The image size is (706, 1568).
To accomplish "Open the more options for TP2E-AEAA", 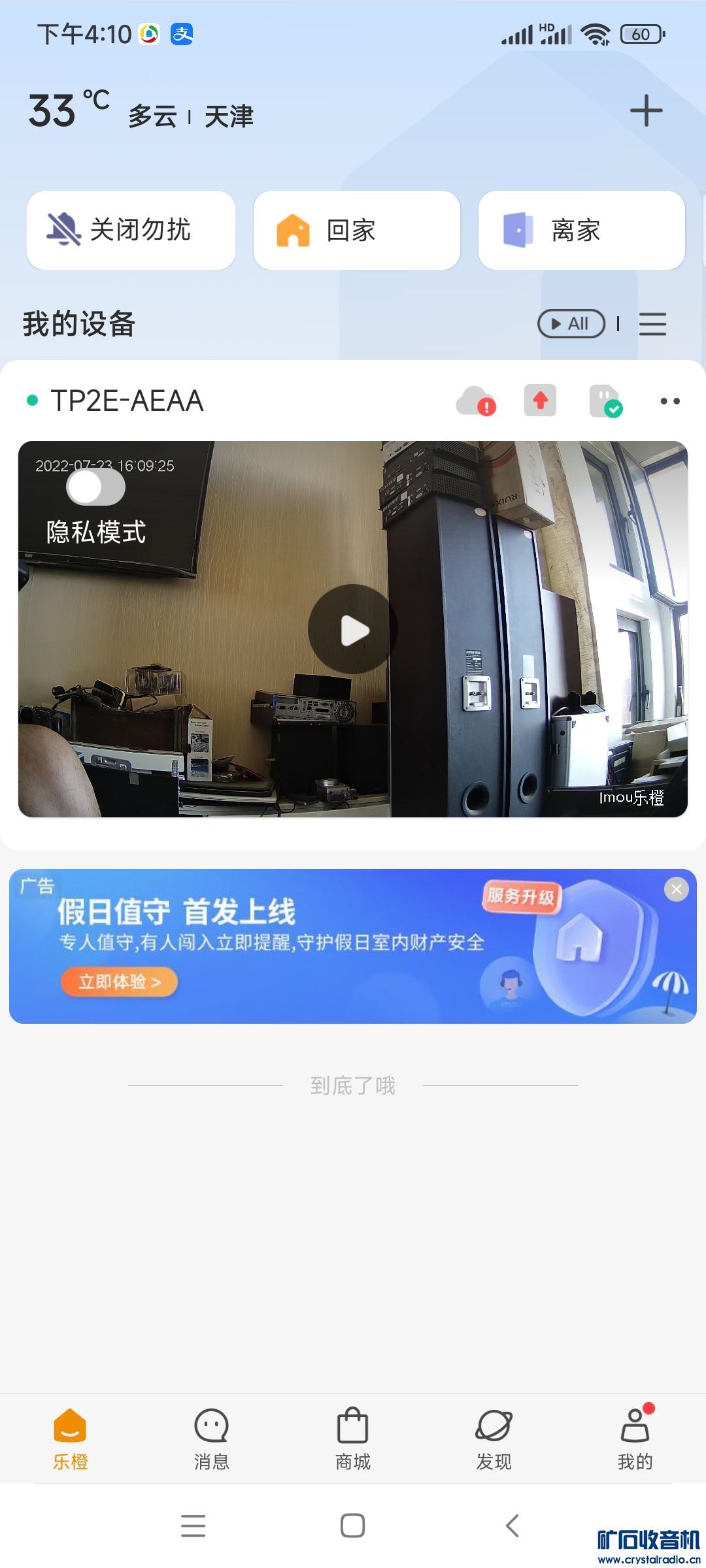I will 670,401.
